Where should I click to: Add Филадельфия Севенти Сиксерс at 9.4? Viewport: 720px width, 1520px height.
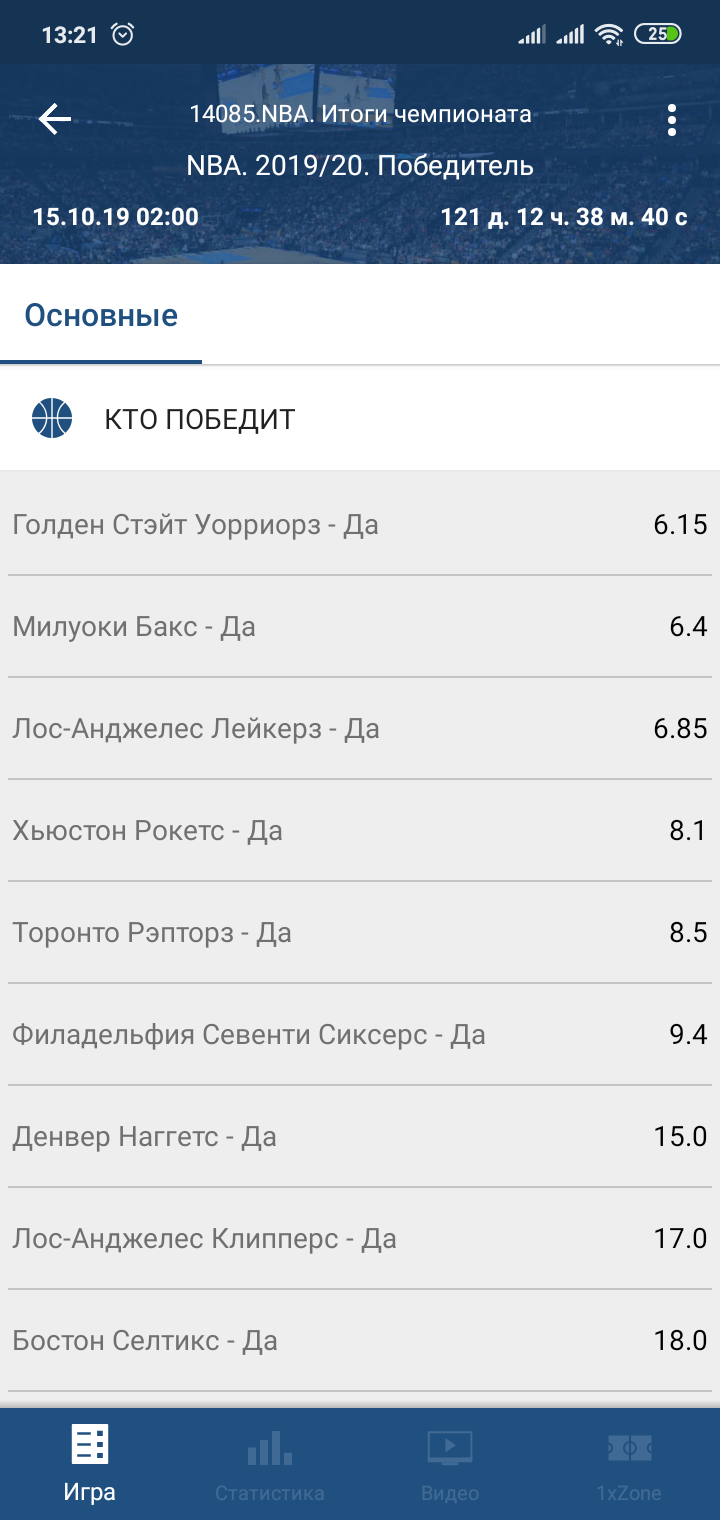(360, 1035)
